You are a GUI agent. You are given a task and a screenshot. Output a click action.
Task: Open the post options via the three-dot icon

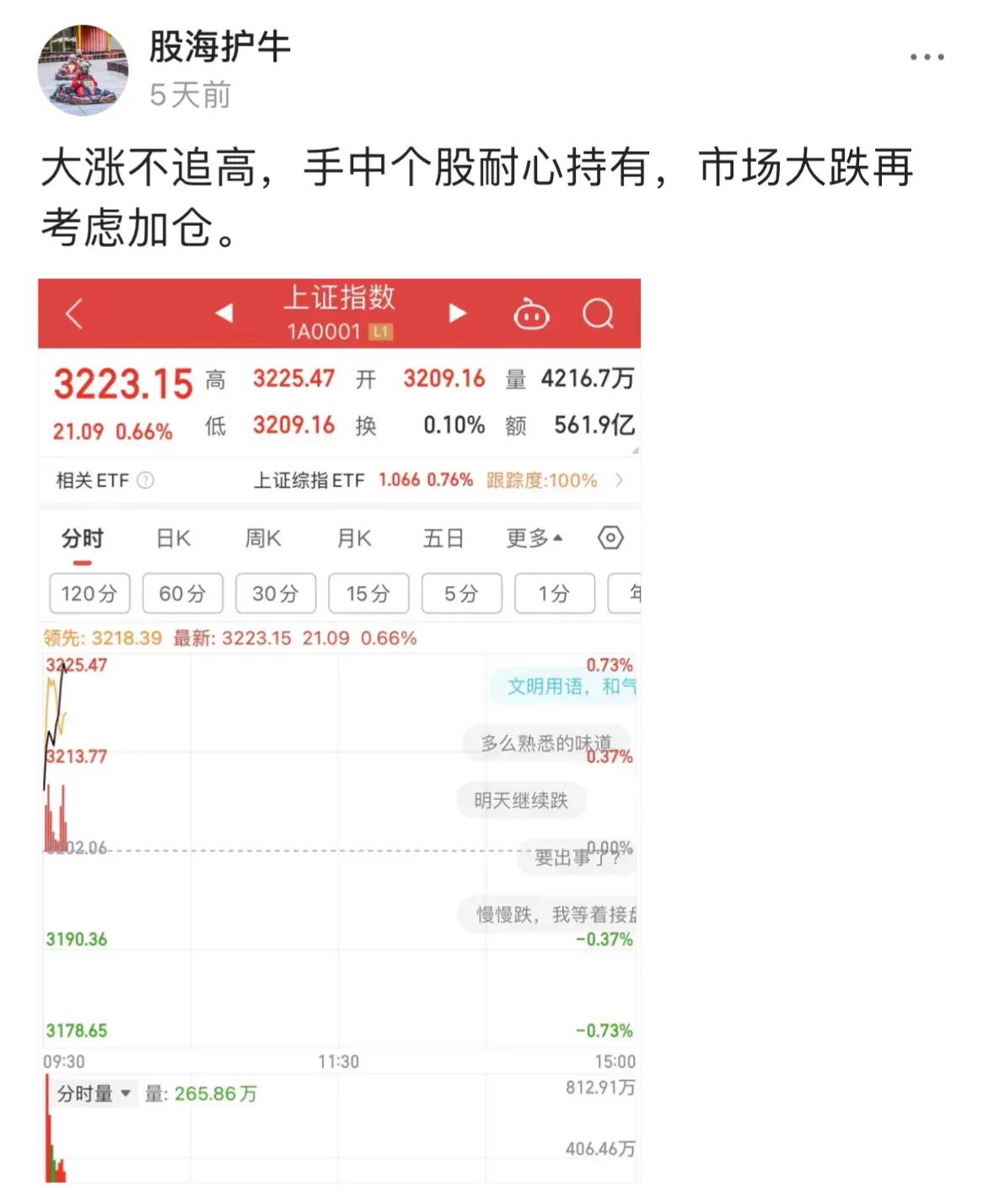coord(927,56)
